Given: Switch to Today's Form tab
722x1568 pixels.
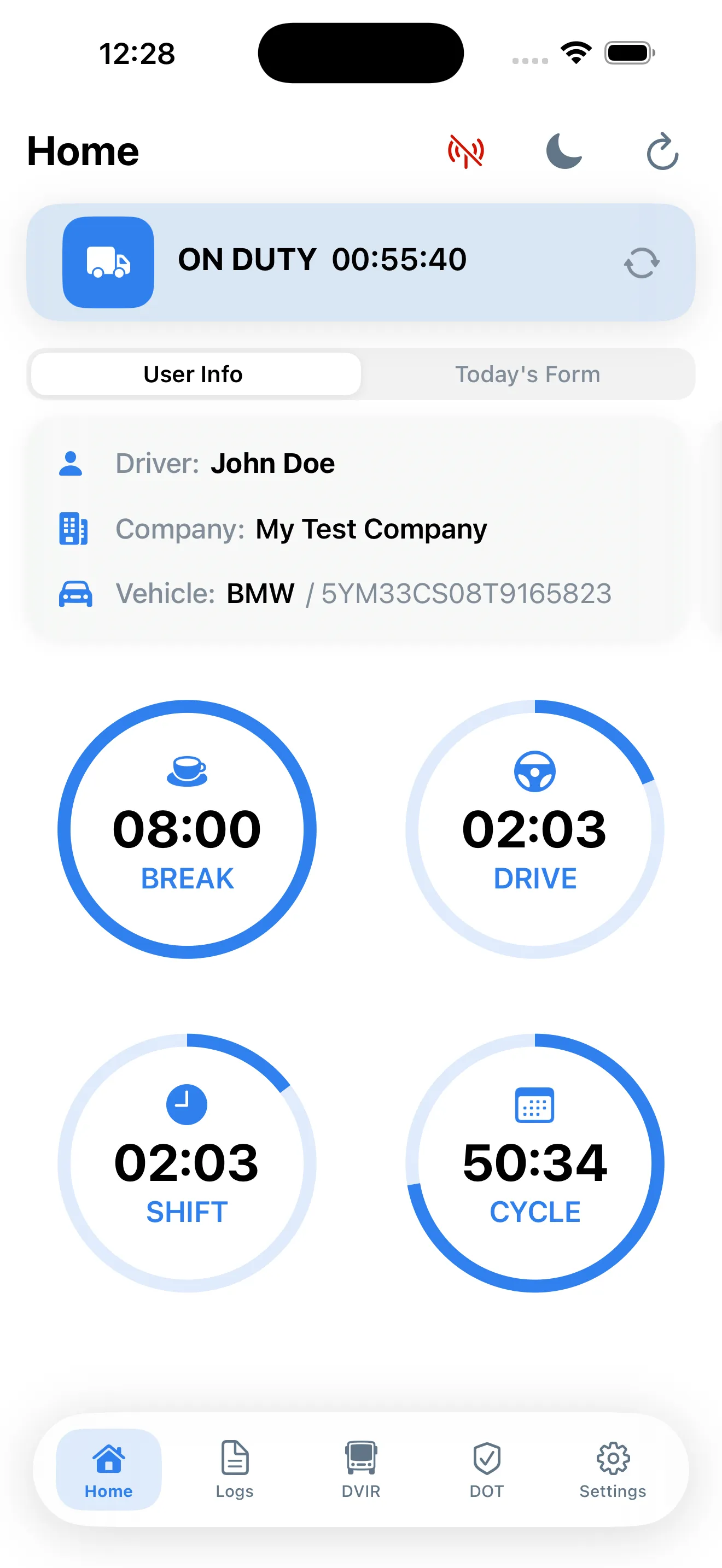Looking at the screenshot, I should [528, 374].
